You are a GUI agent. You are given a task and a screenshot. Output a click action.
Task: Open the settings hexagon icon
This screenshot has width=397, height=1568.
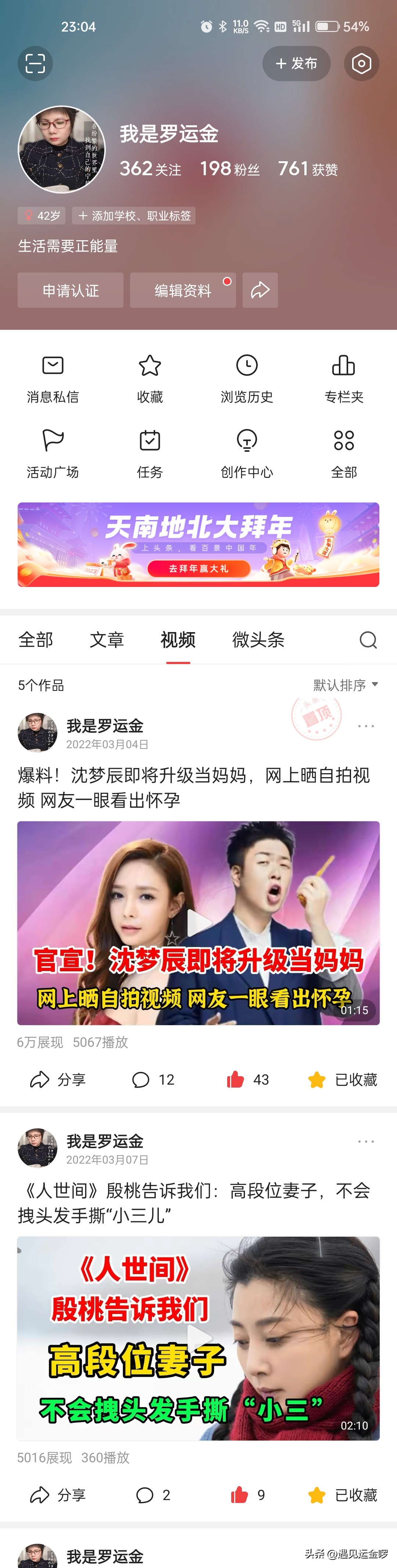[361, 63]
